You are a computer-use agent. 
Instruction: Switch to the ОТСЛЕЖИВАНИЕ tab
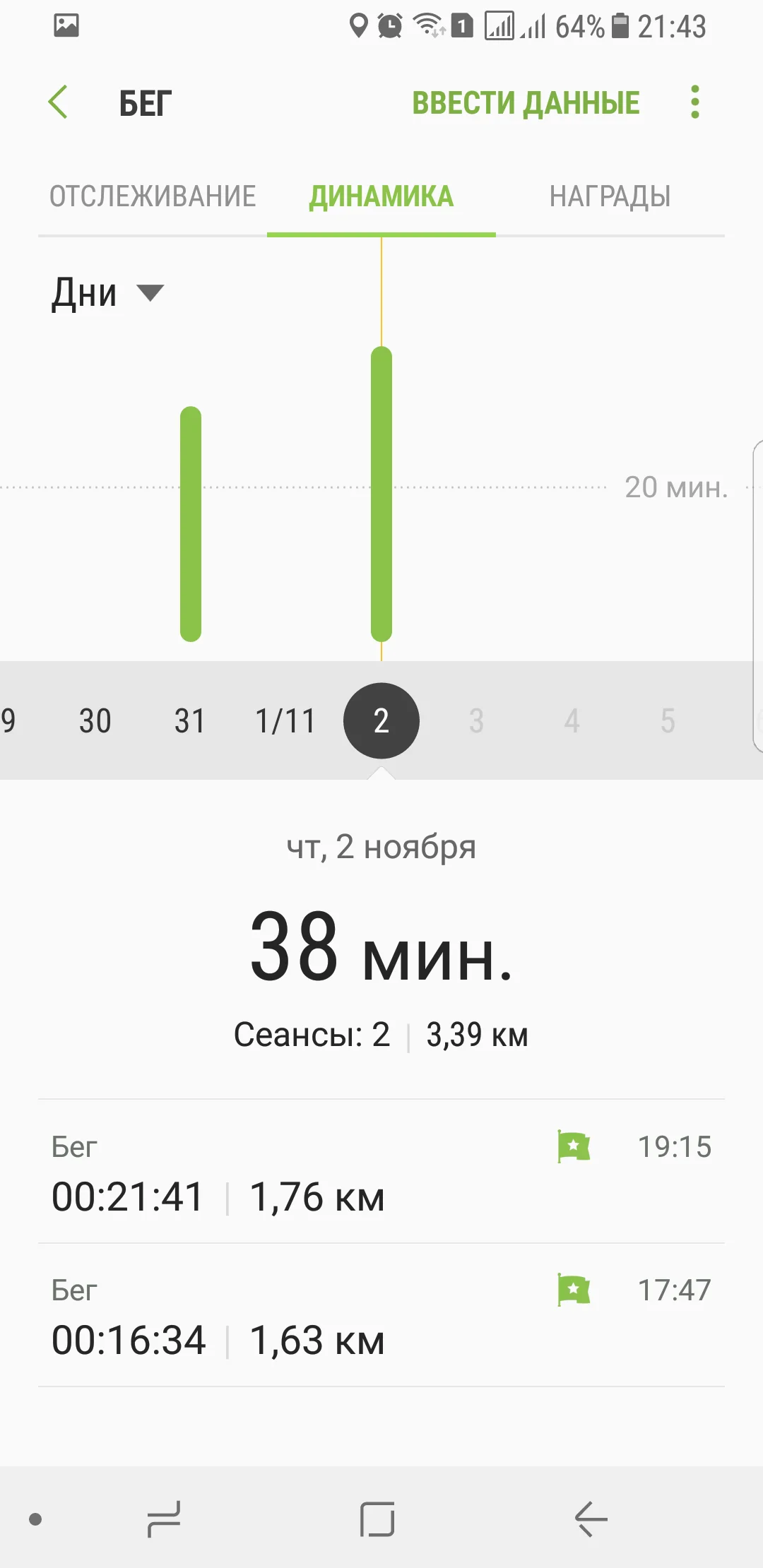[153, 196]
